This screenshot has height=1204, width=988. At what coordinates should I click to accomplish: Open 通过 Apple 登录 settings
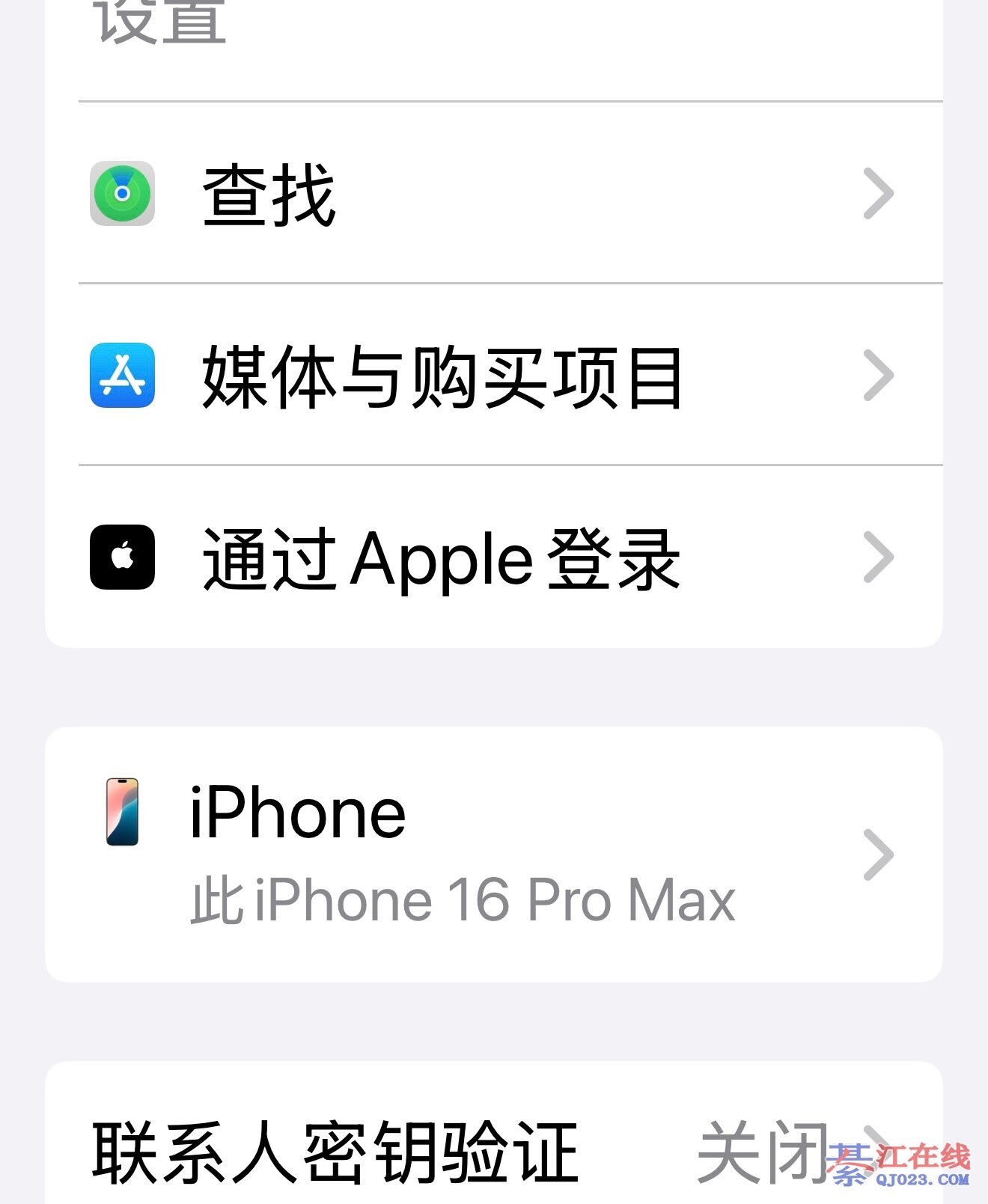[x=493, y=557]
